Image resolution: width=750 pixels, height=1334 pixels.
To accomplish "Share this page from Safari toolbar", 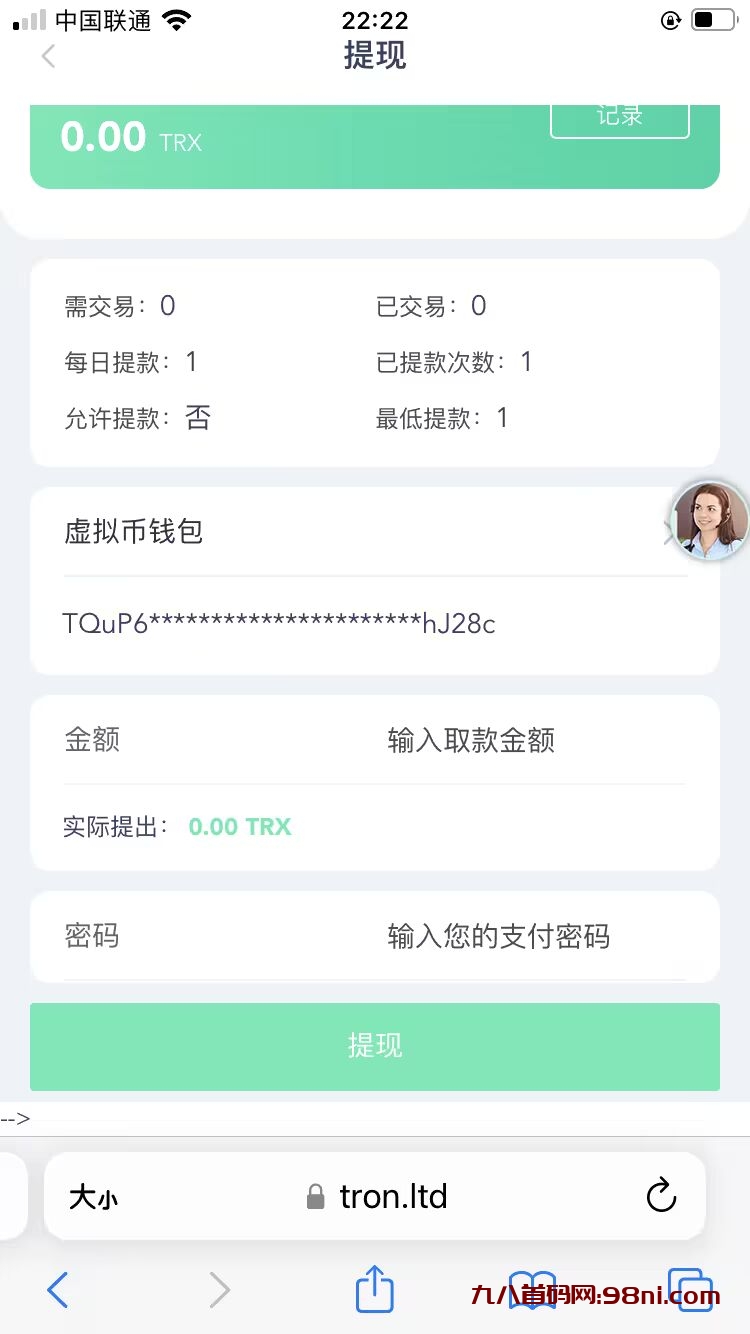I will [374, 1290].
